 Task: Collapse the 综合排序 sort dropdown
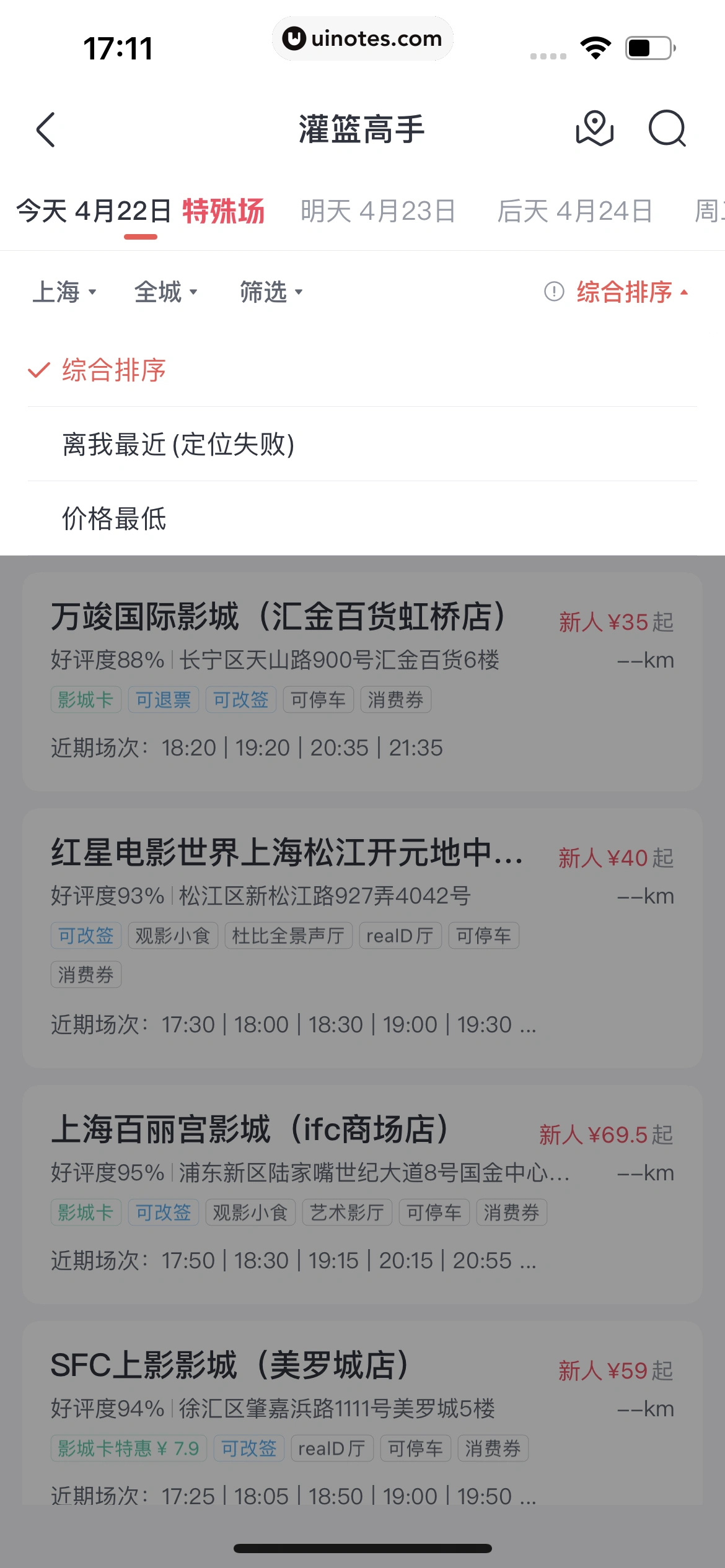point(625,292)
